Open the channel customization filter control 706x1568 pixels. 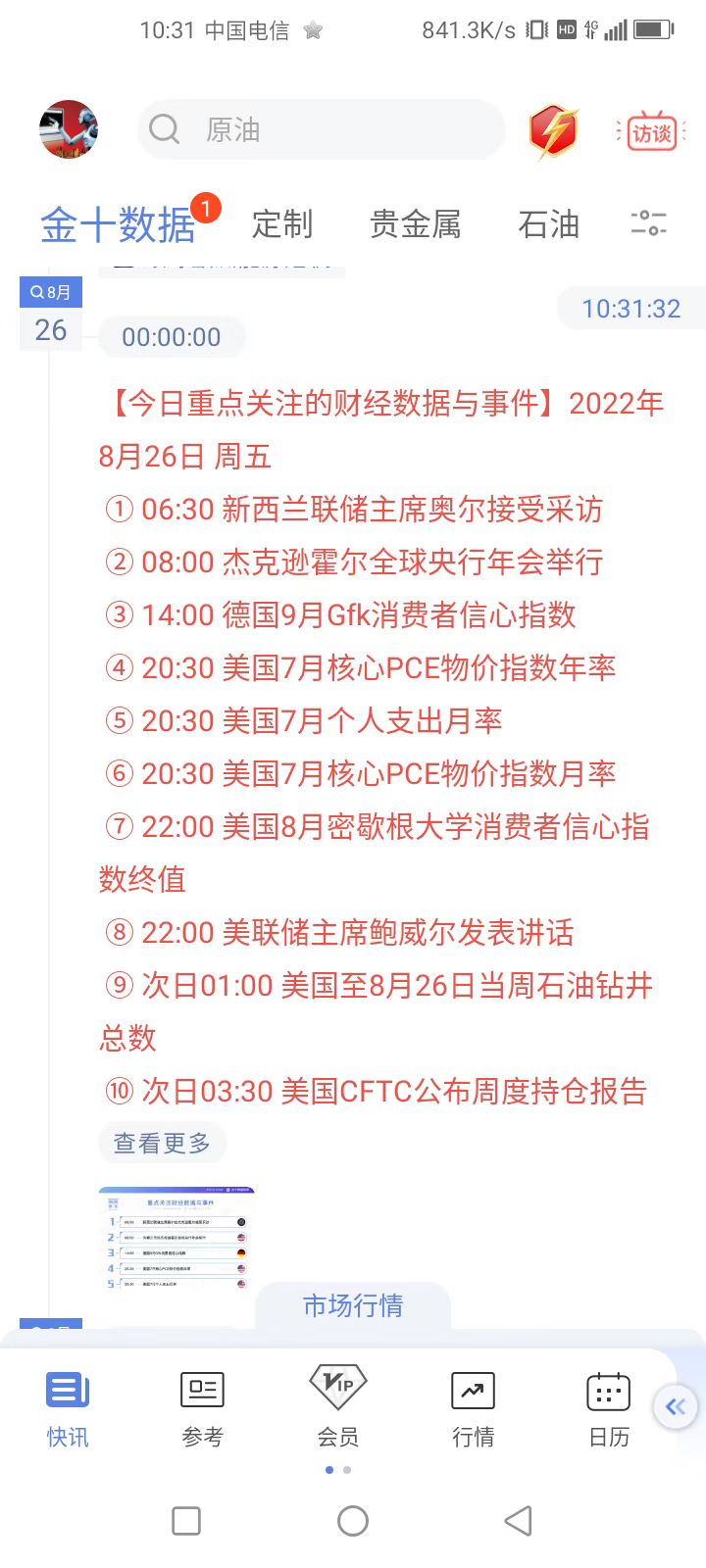[650, 225]
